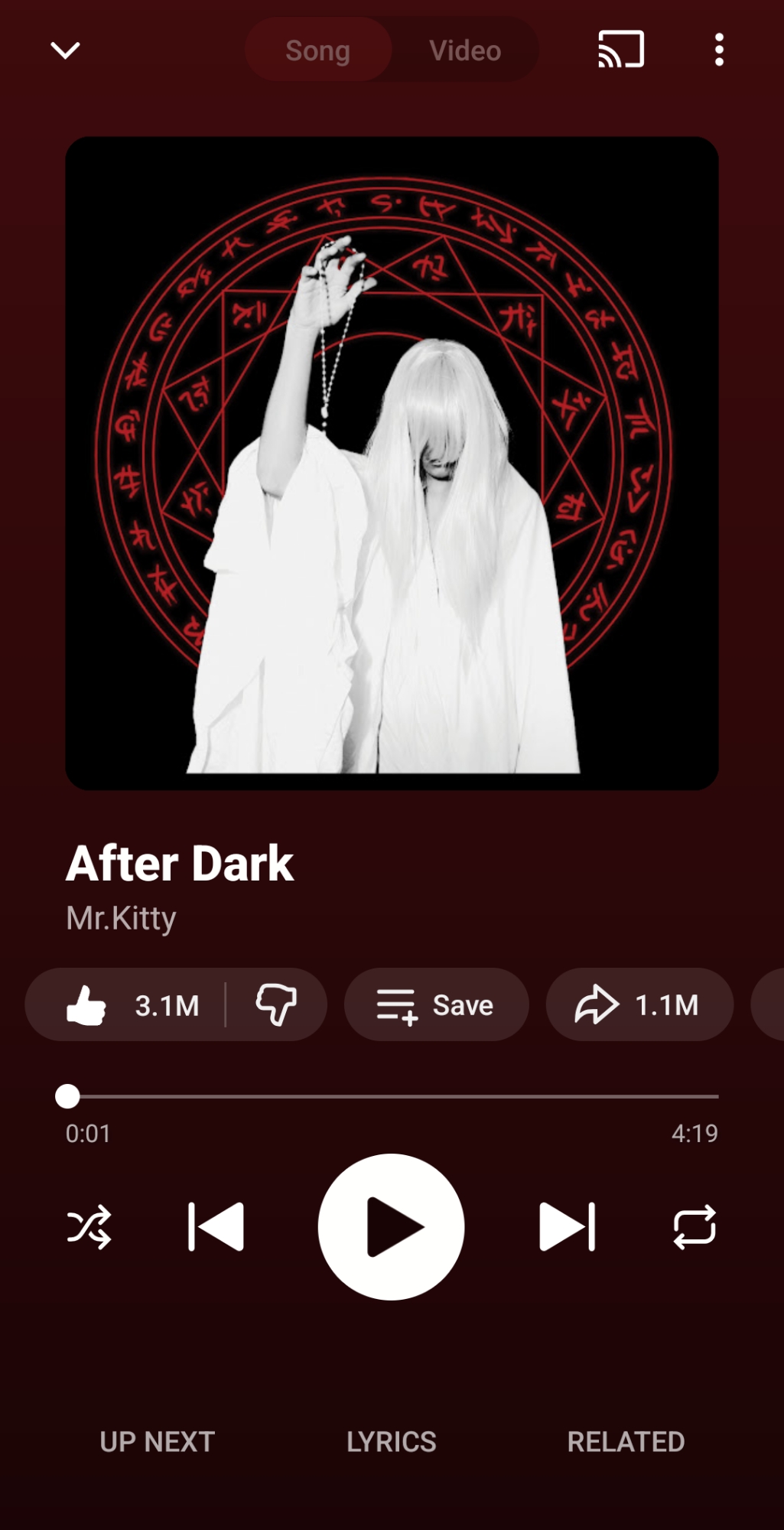Select the Song mode
784x1530 pixels.
[x=318, y=50]
